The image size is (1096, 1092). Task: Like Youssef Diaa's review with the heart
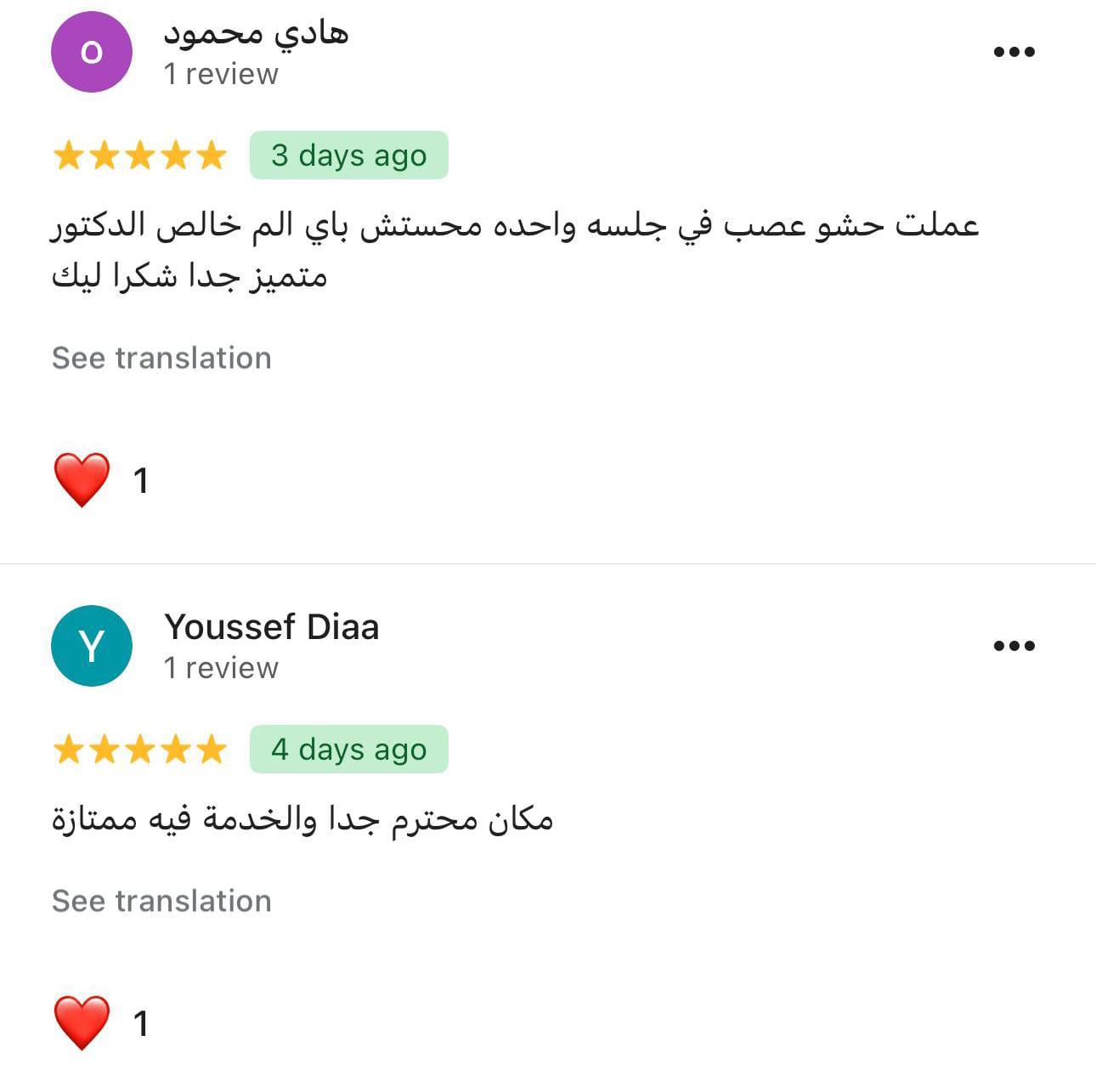[82, 1023]
